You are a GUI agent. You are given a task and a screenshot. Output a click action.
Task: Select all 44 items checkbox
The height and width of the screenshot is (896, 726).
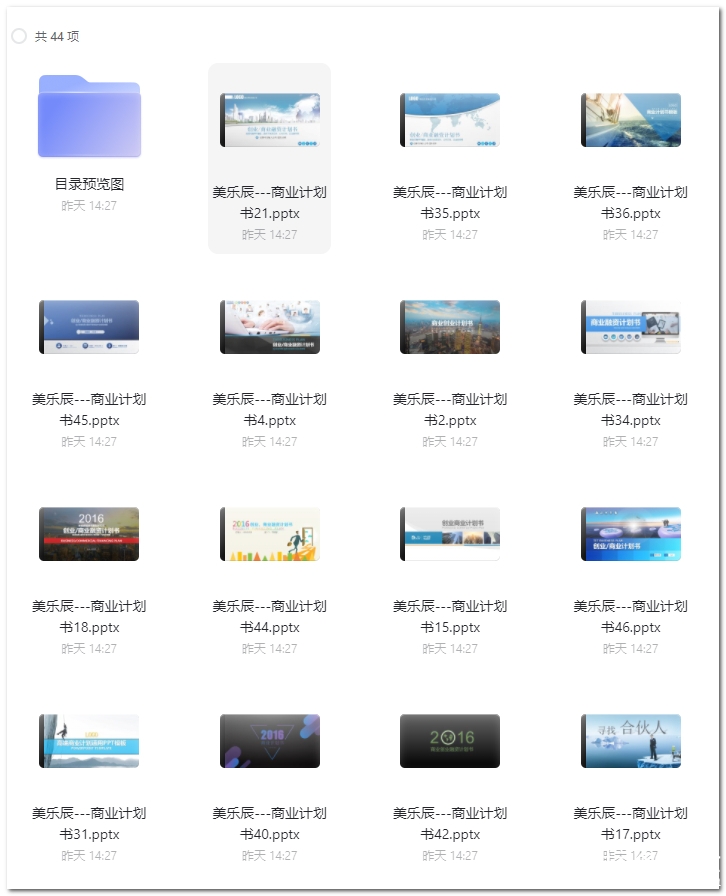click(19, 36)
